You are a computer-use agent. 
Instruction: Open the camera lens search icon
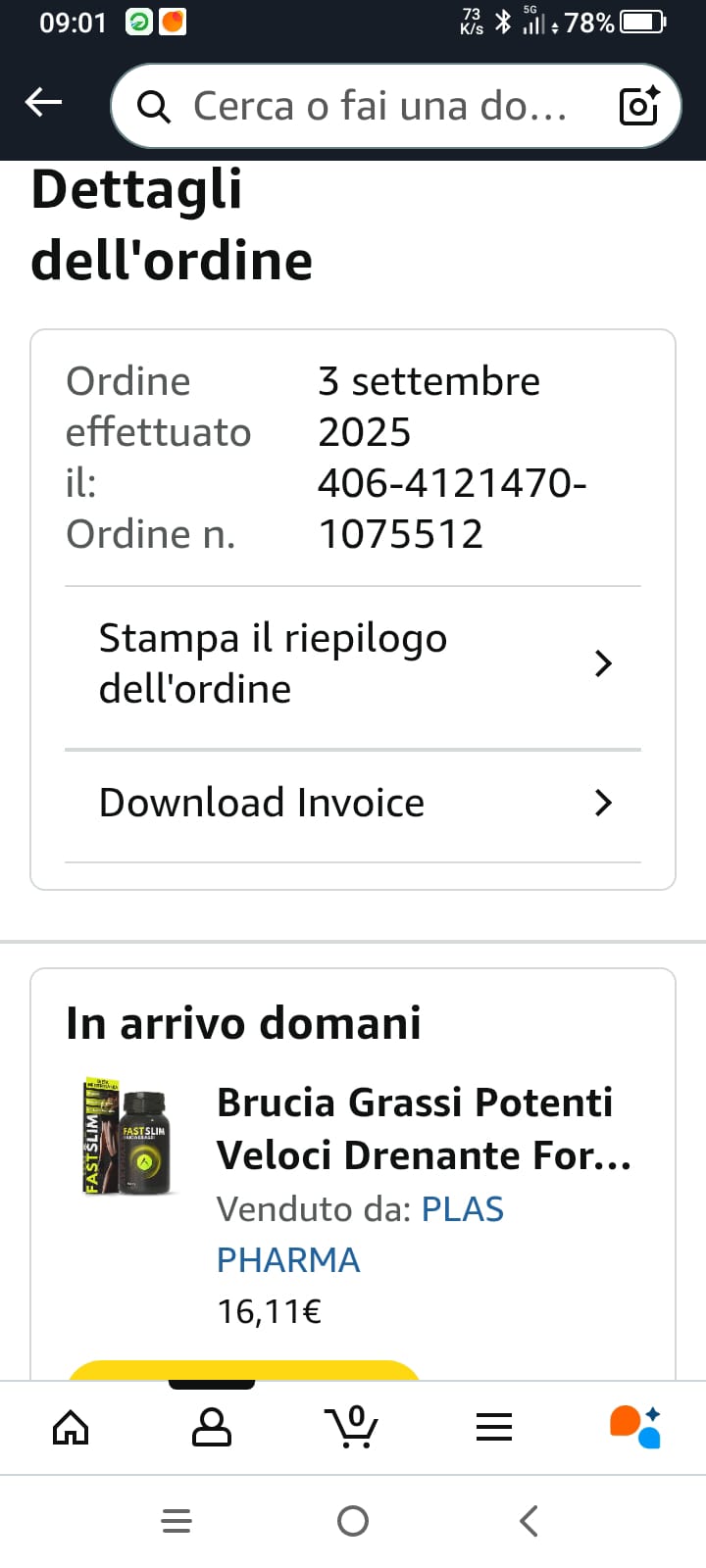(639, 106)
